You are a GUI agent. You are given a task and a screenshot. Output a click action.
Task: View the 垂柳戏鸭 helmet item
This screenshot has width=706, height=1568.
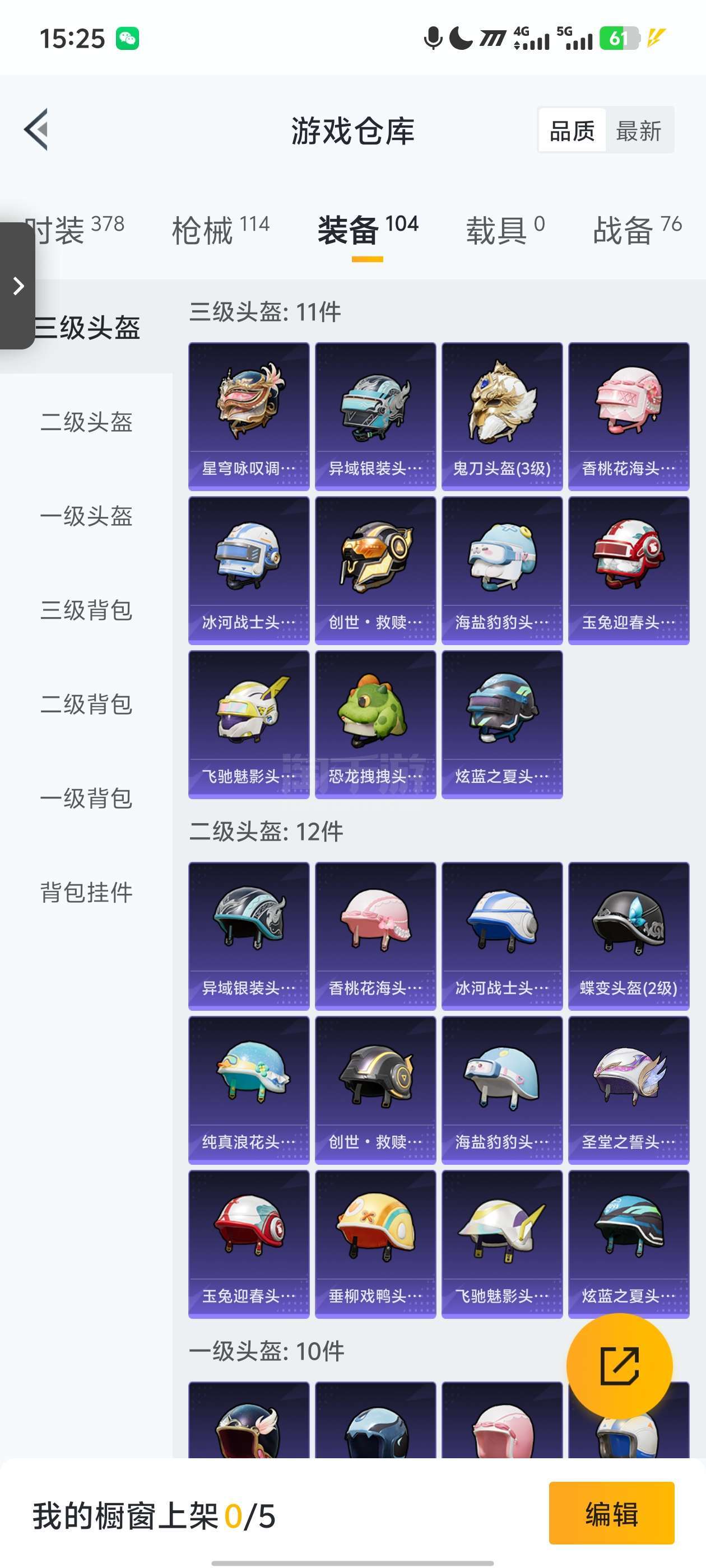375,1244
